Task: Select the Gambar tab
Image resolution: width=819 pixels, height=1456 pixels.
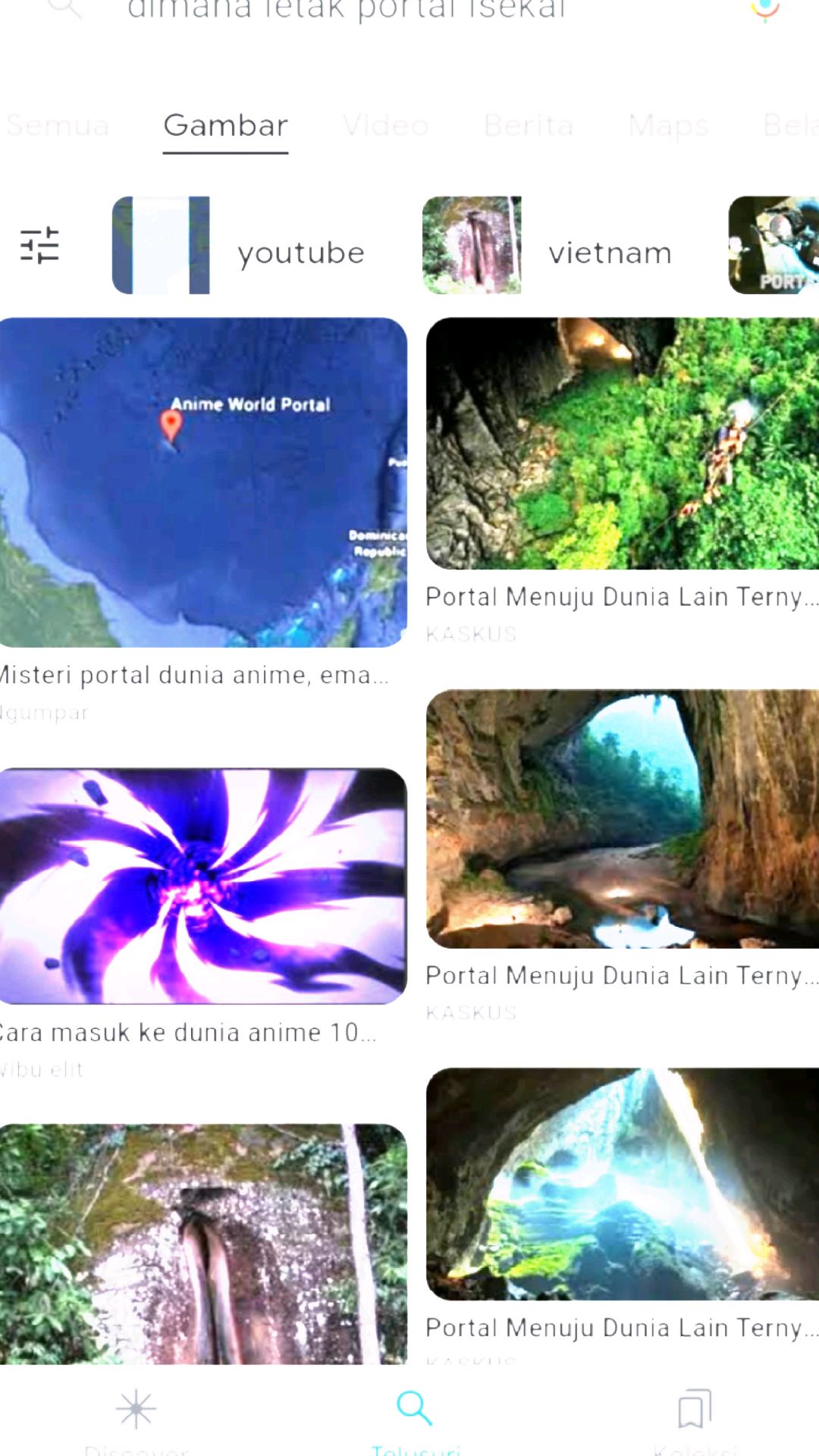Action: [x=226, y=126]
